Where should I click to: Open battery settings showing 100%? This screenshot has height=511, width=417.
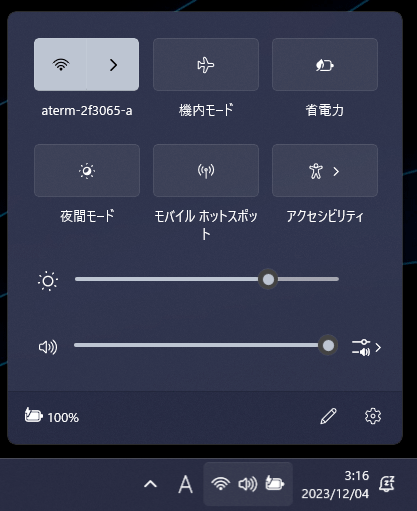point(52,417)
